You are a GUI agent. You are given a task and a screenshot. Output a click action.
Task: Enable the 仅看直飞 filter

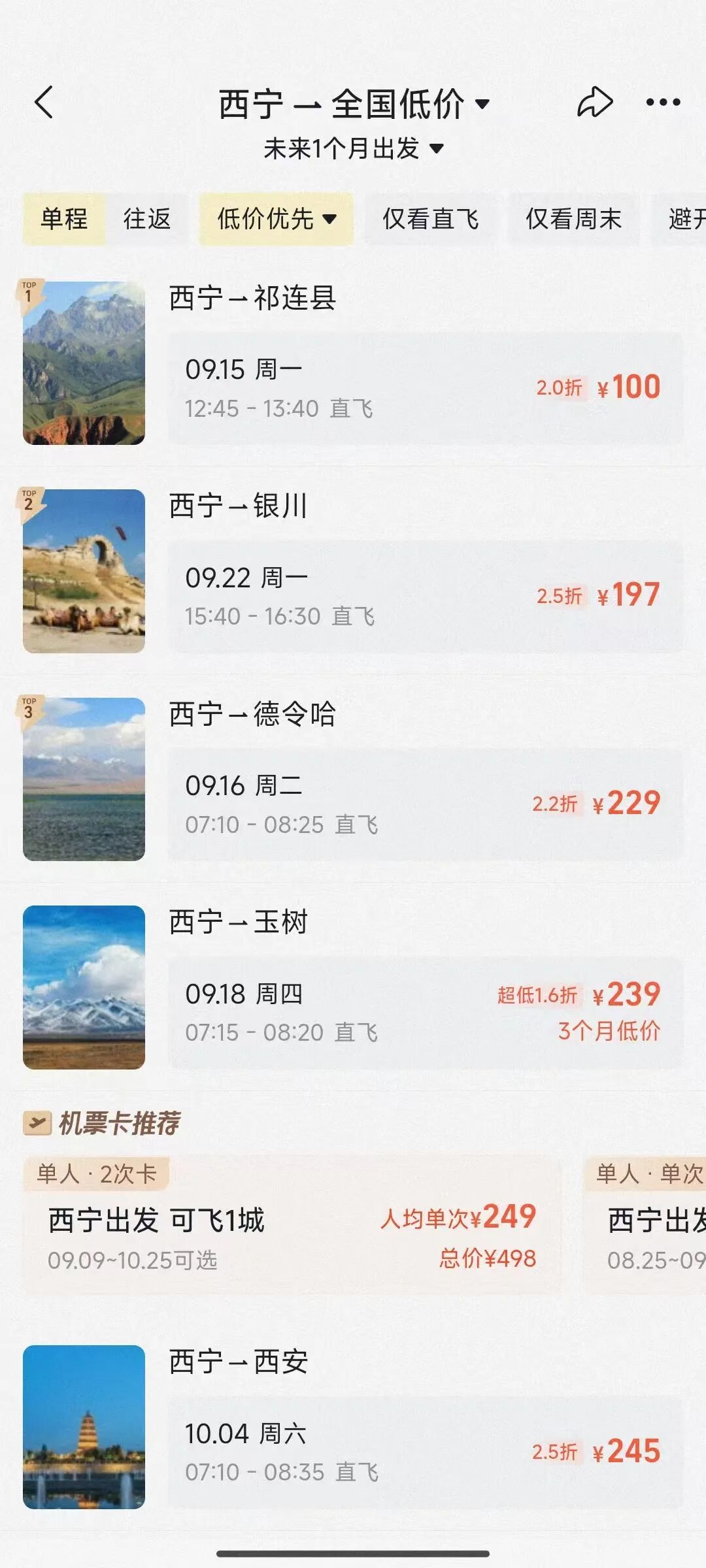point(428,220)
